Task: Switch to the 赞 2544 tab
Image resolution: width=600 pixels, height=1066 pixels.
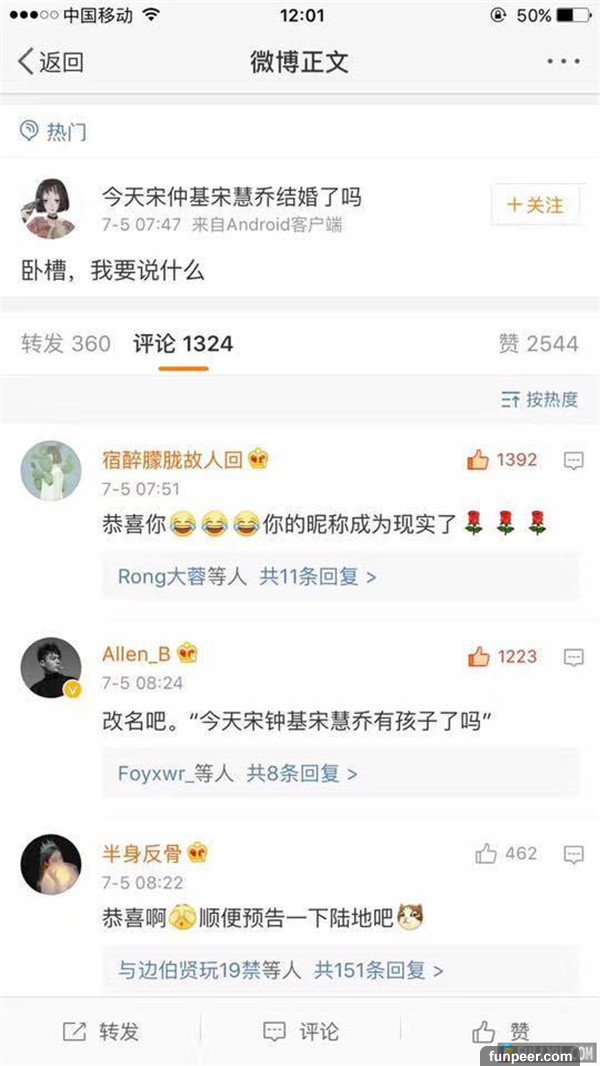Action: click(538, 344)
